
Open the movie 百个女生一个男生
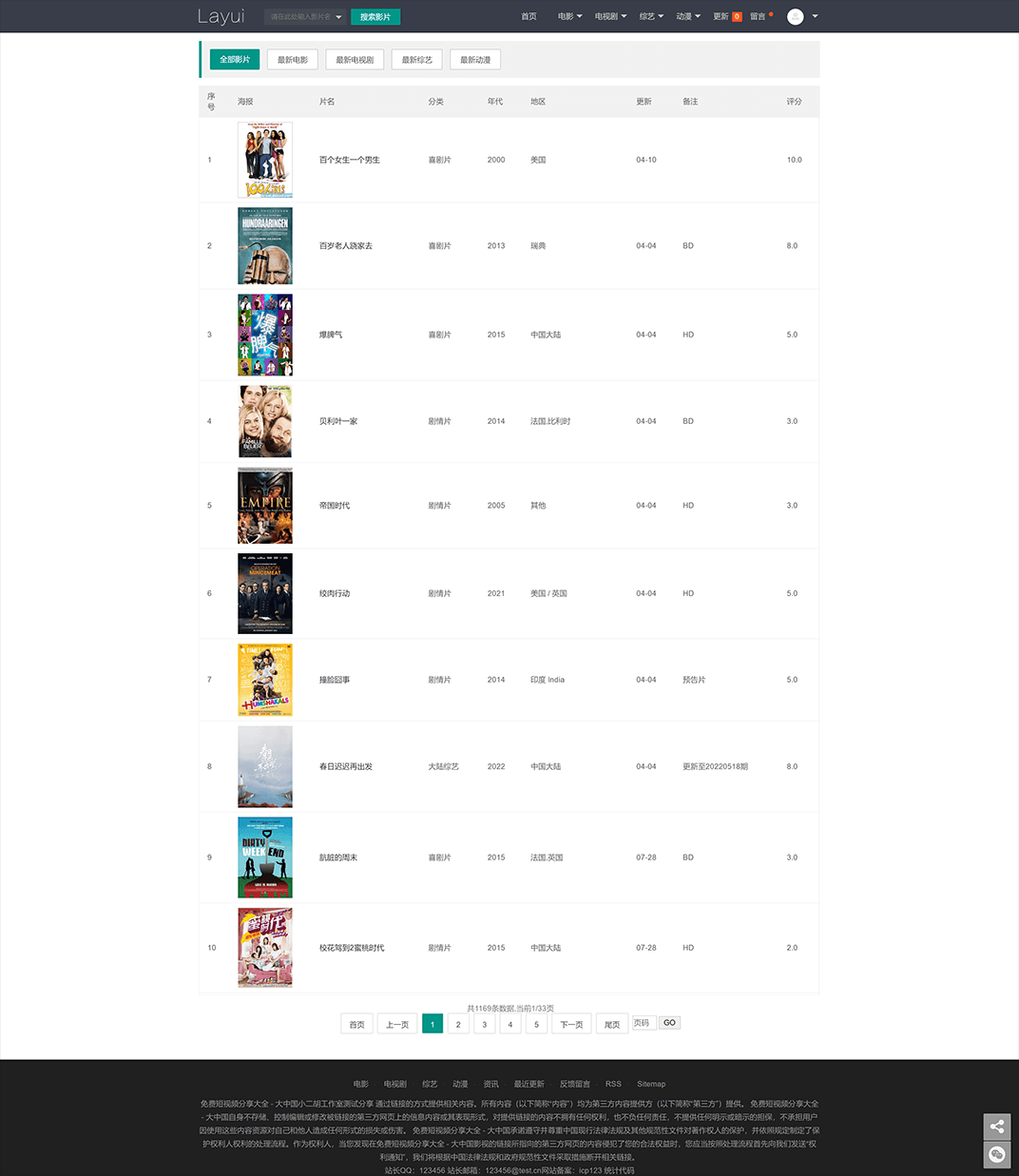click(349, 160)
